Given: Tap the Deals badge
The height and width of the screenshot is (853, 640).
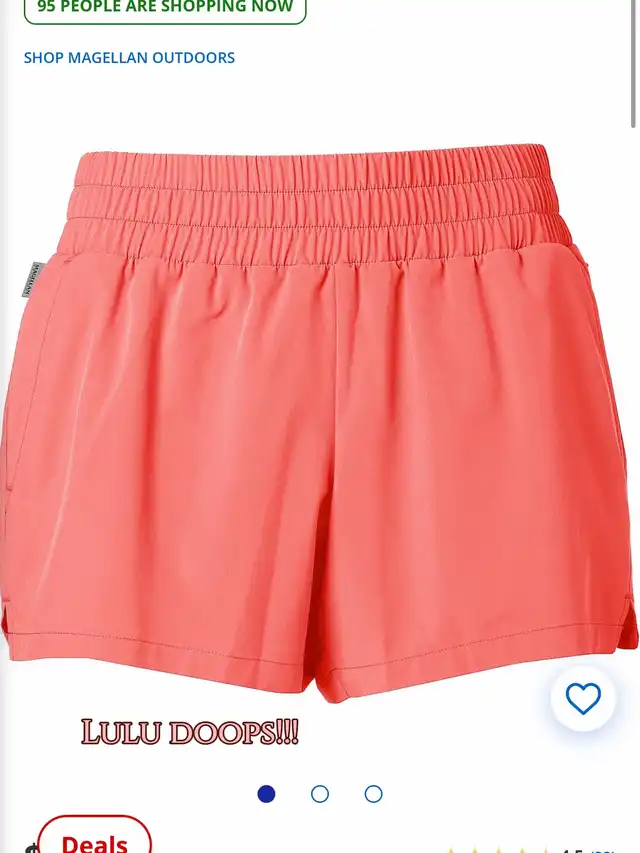Looking at the screenshot, I should pos(94,838).
